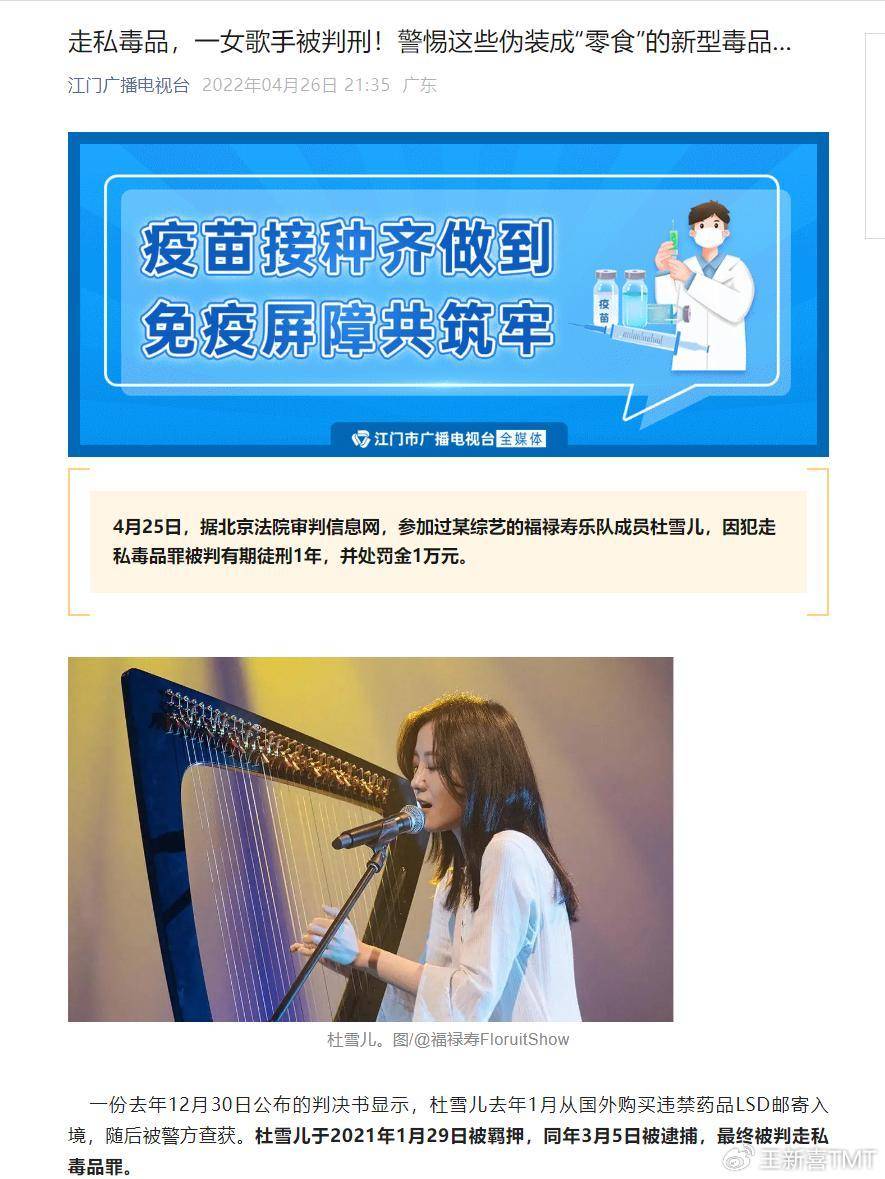
Task: Open the 江门广播电视台 source page
Action: pos(128,86)
